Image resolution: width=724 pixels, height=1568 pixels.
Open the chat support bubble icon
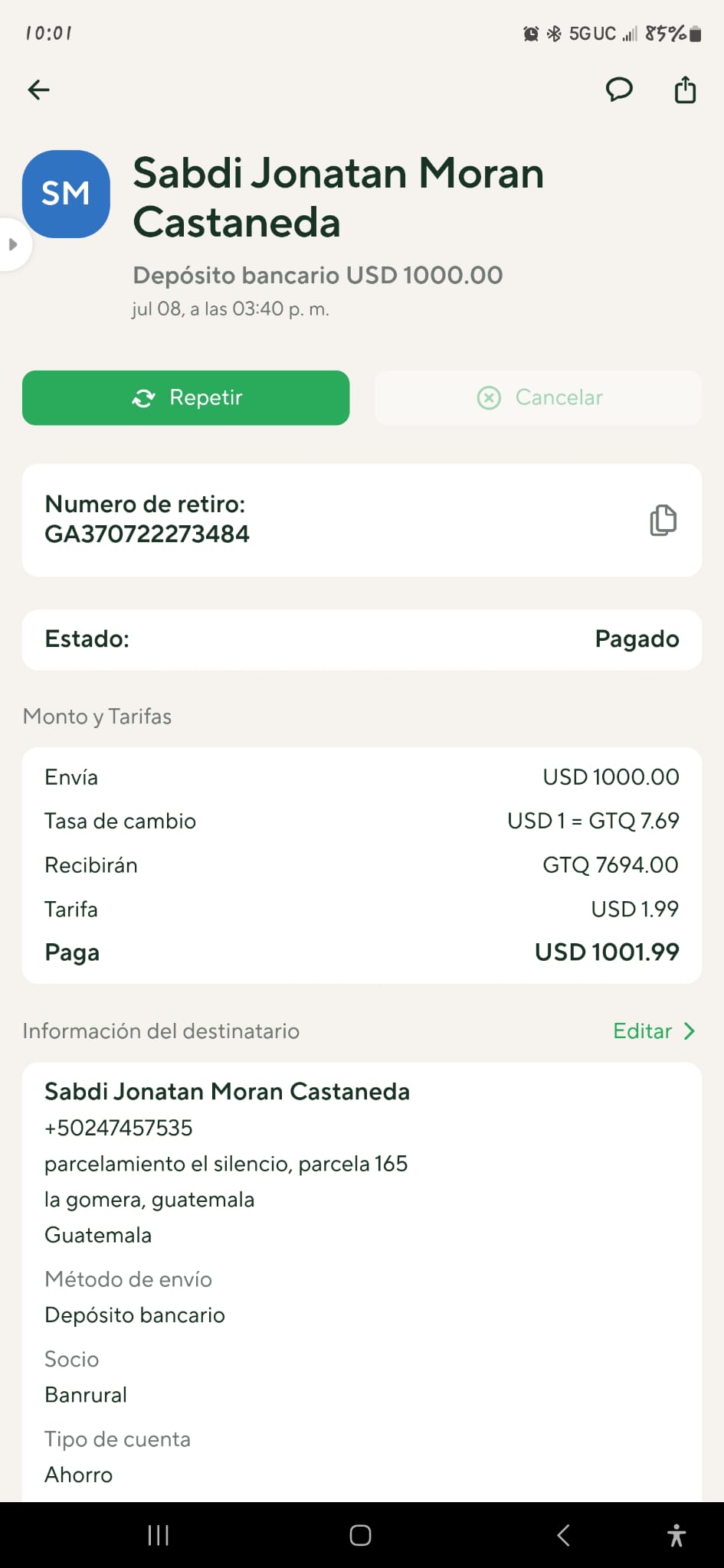[619, 90]
